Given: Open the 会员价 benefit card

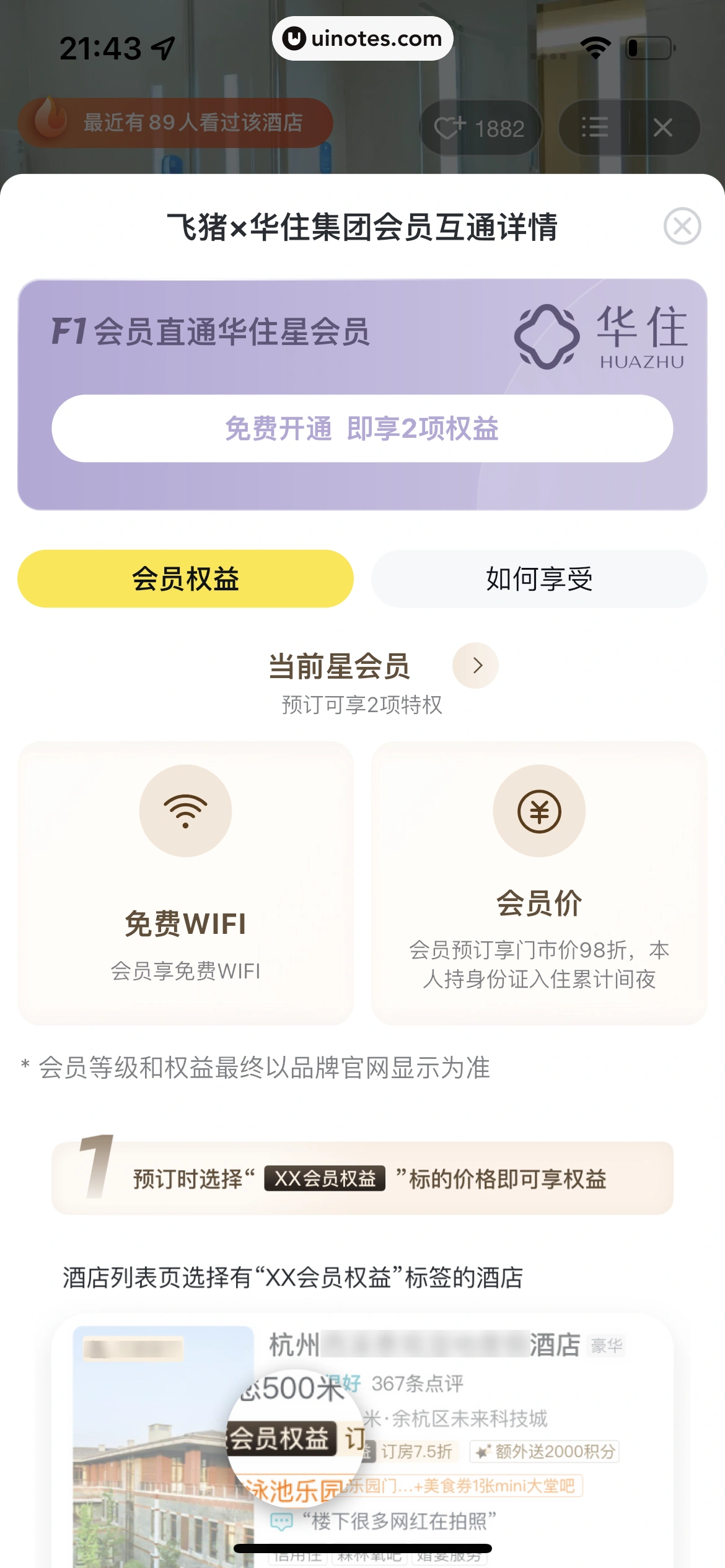Looking at the screenshot, I should click(x=539, y=882).
